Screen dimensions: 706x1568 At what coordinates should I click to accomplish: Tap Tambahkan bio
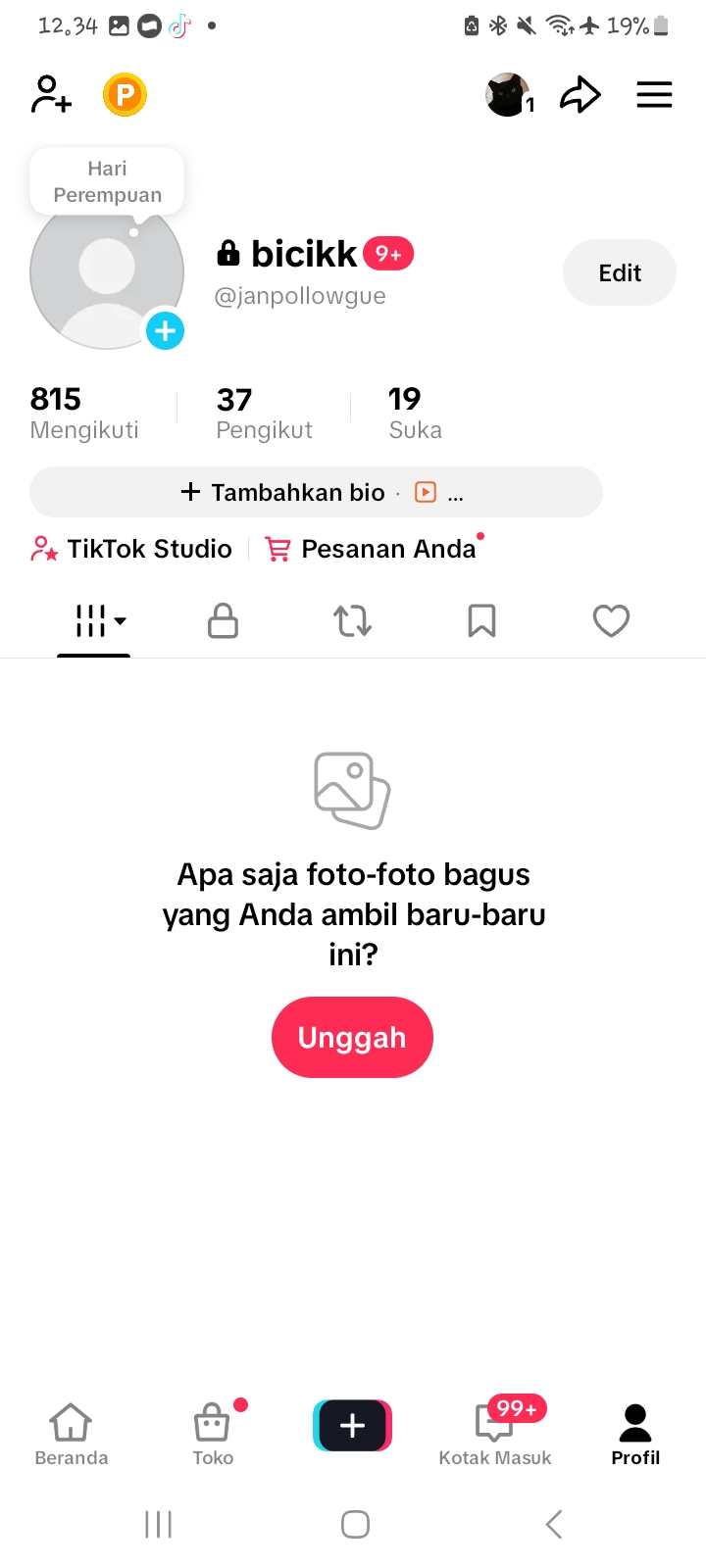point(284,492)
